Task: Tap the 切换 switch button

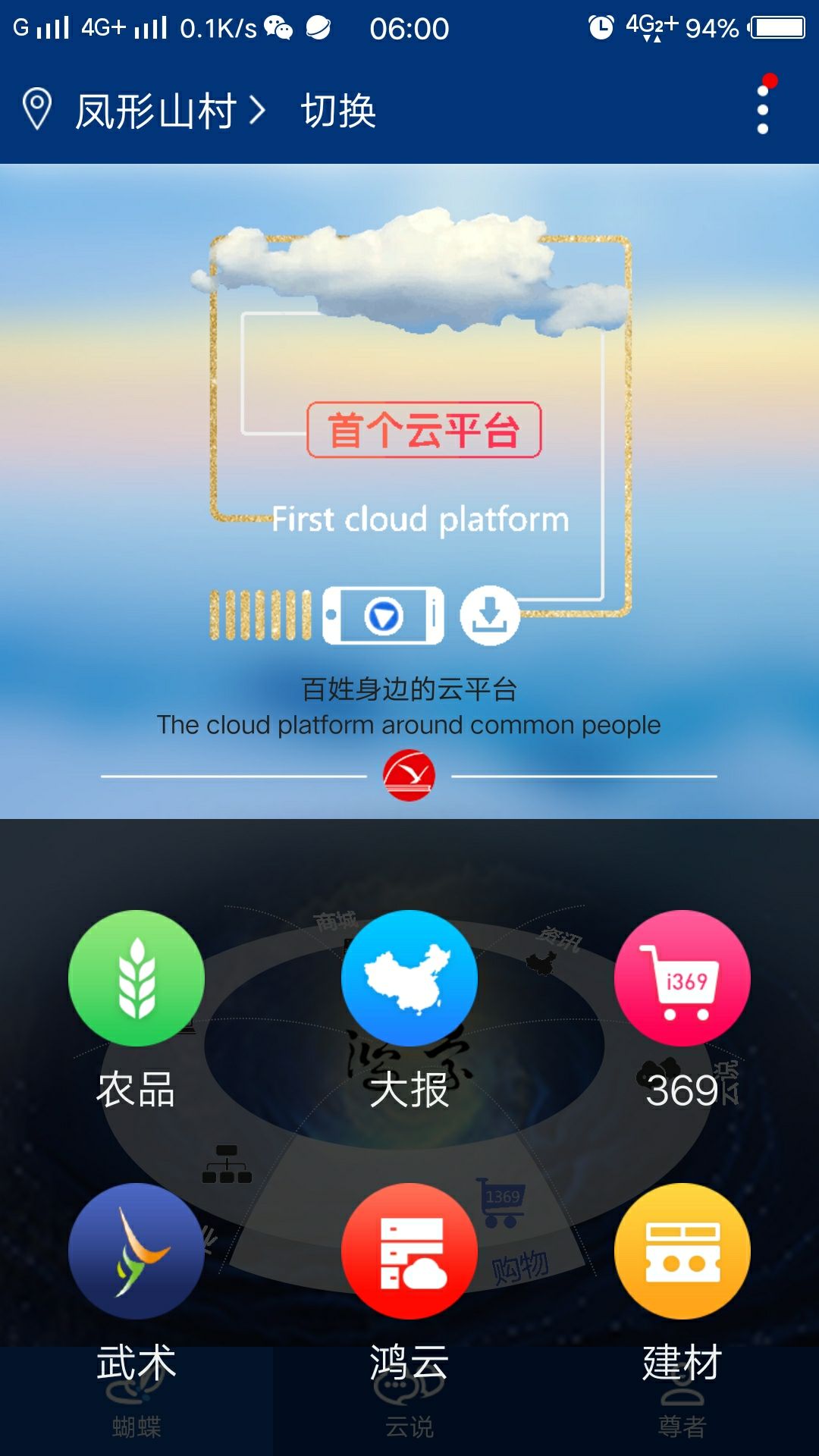Action: pos(338,111)
